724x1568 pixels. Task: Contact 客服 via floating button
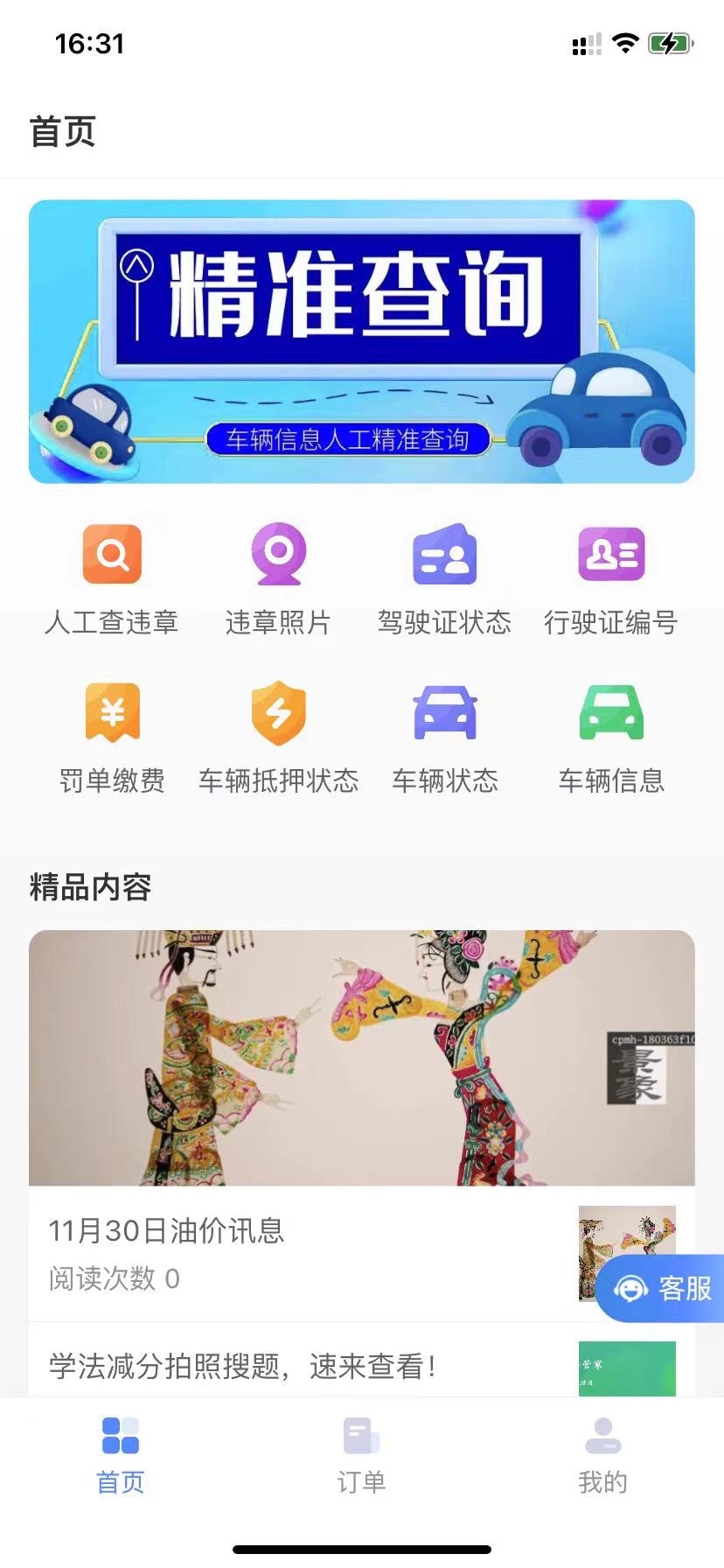tap(662, 1288)
